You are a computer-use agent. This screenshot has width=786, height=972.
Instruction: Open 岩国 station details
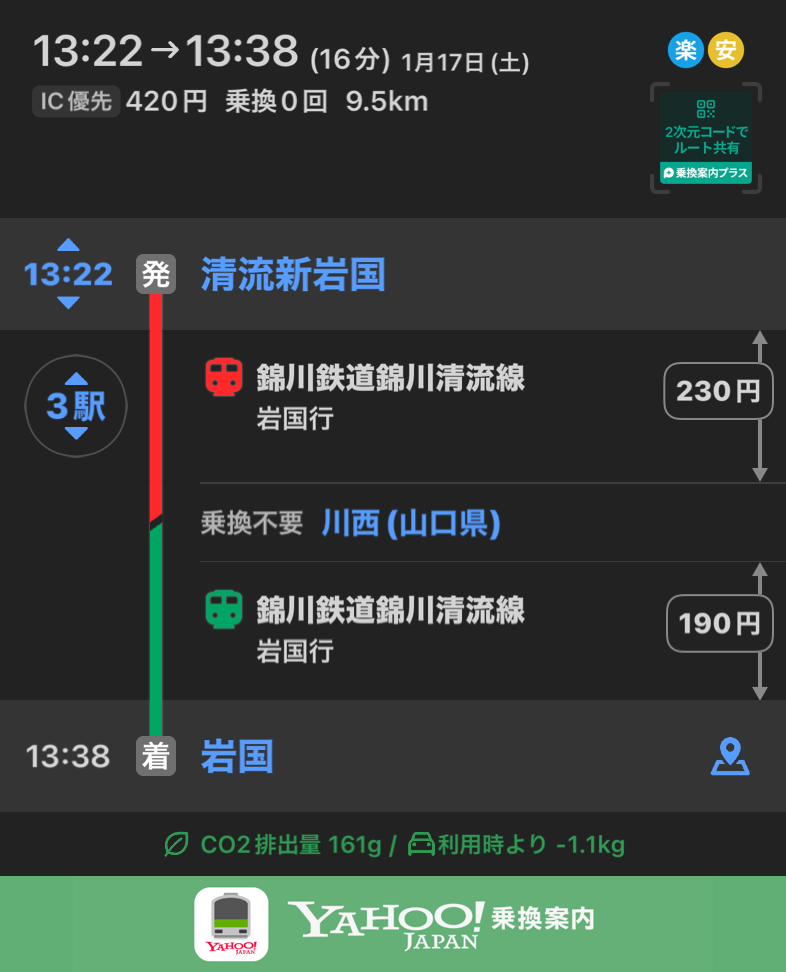(x=237, y=757)
